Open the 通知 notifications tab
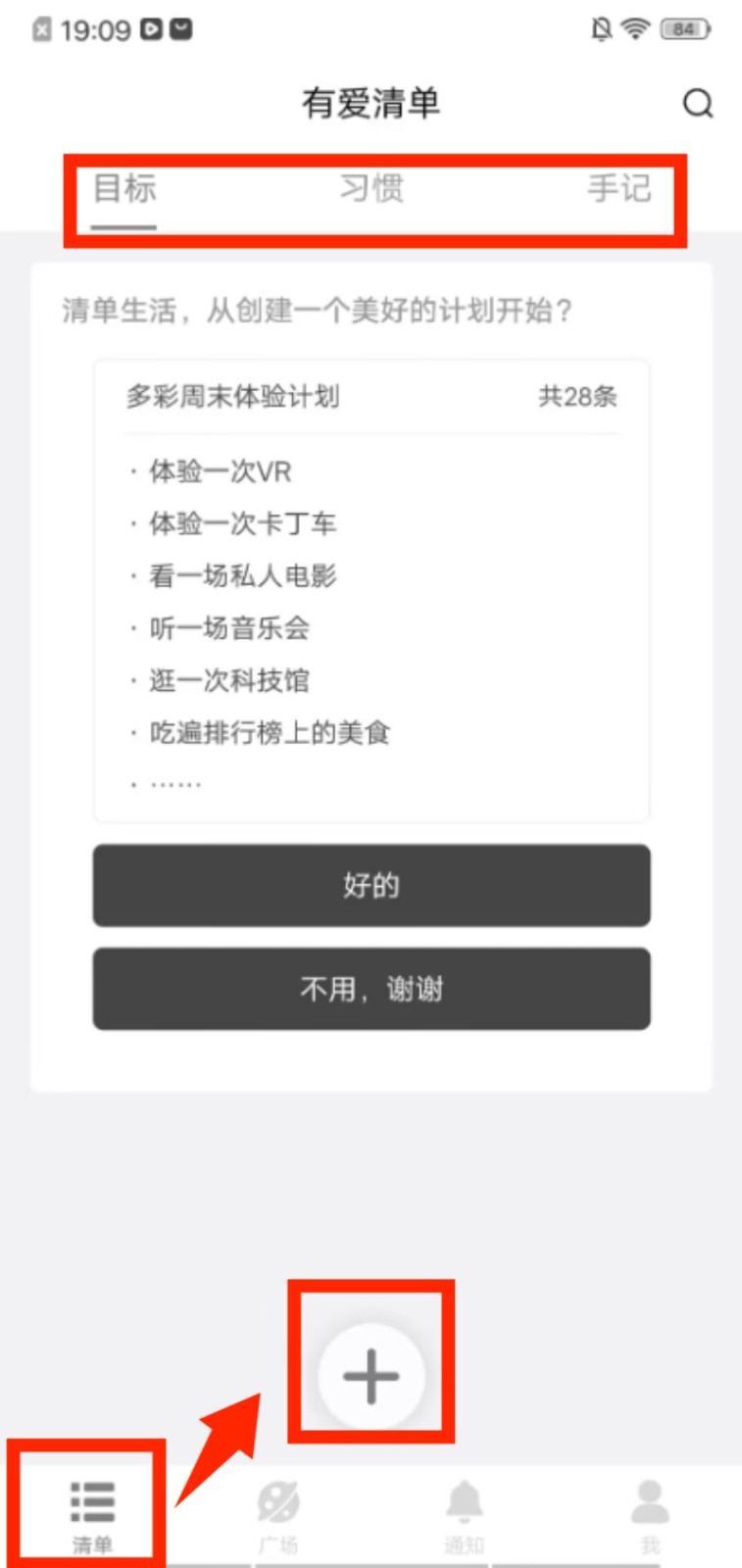 (464, 1514)
